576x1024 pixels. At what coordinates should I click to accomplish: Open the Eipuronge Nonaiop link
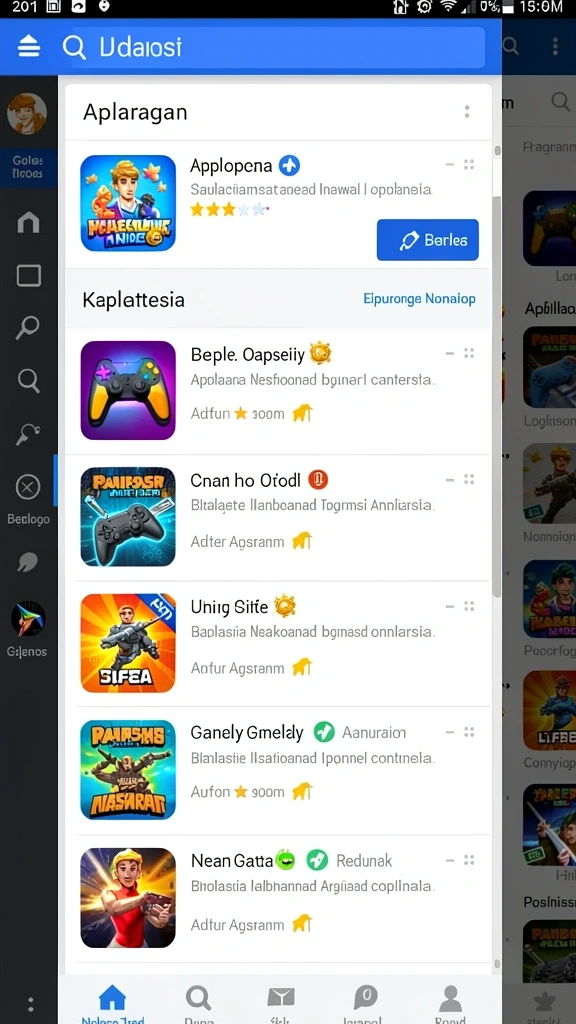tap(419, 299)
